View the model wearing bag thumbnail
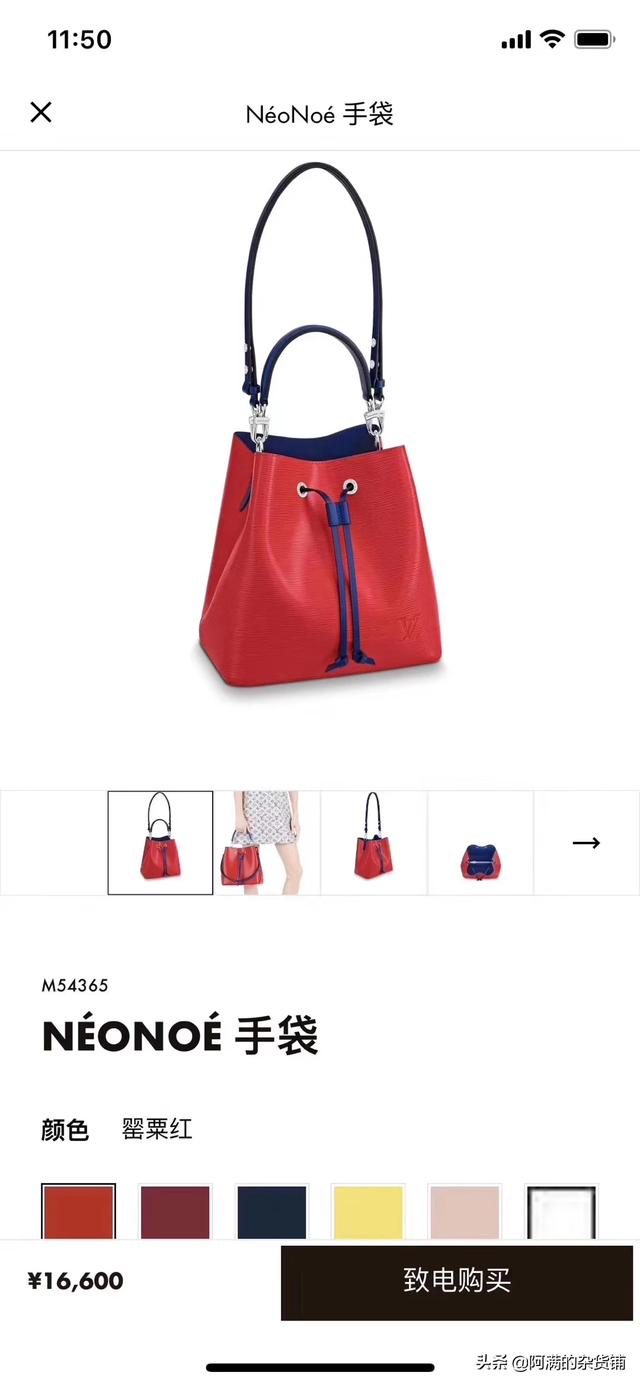 tap(267, 843)
